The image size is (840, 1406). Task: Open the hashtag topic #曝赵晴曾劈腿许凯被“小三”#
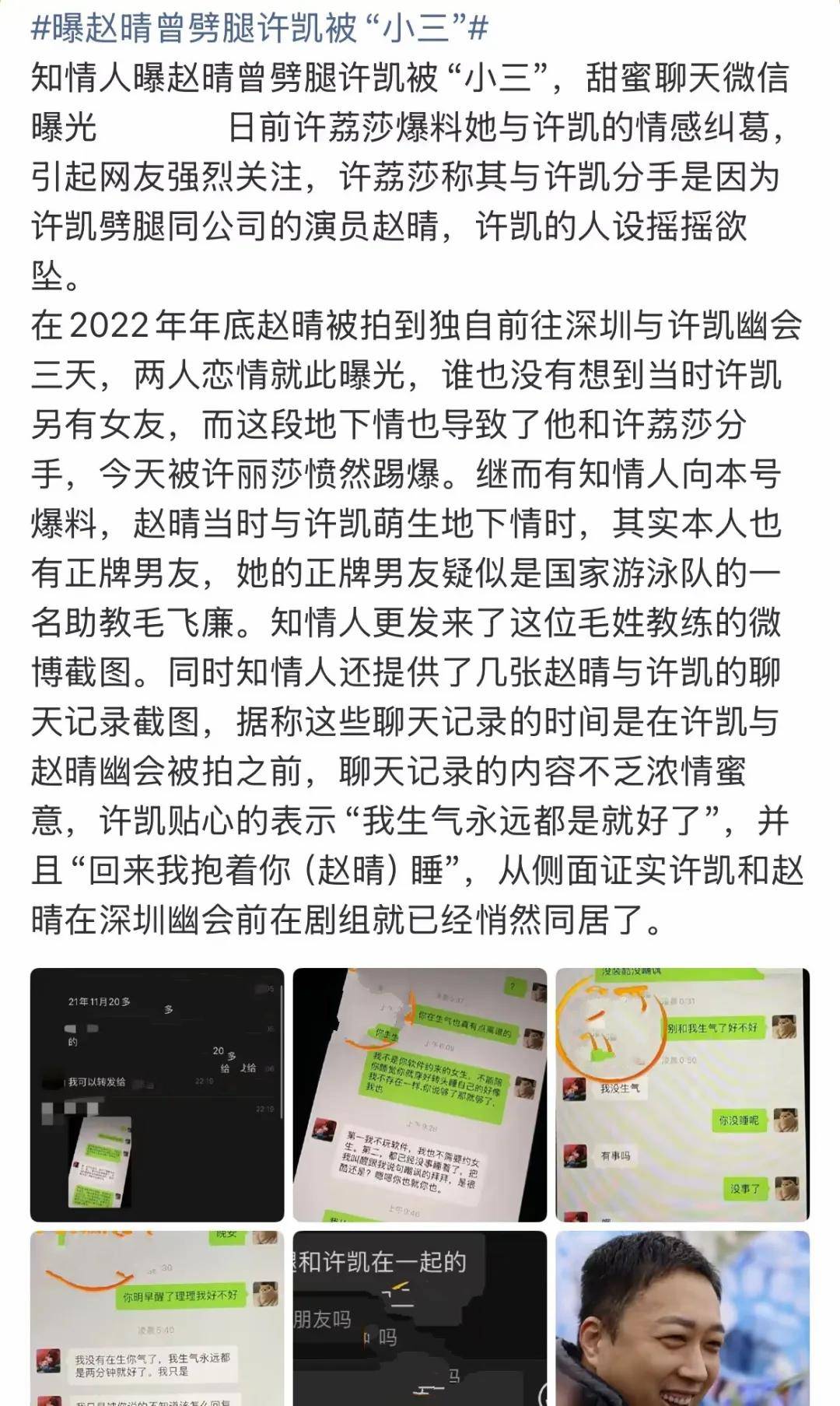pos(260,29)
